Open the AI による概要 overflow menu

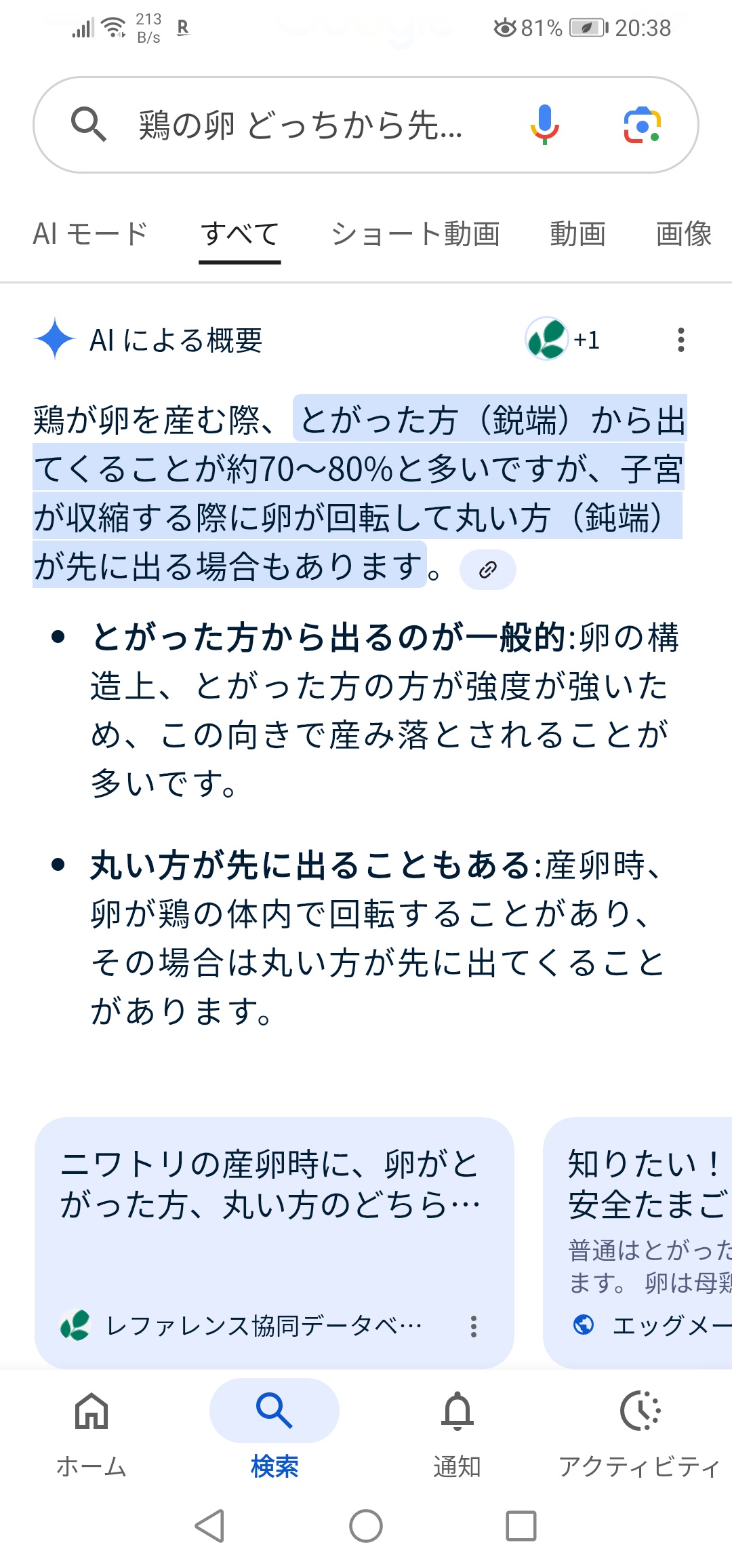click(x=680, y=340)
